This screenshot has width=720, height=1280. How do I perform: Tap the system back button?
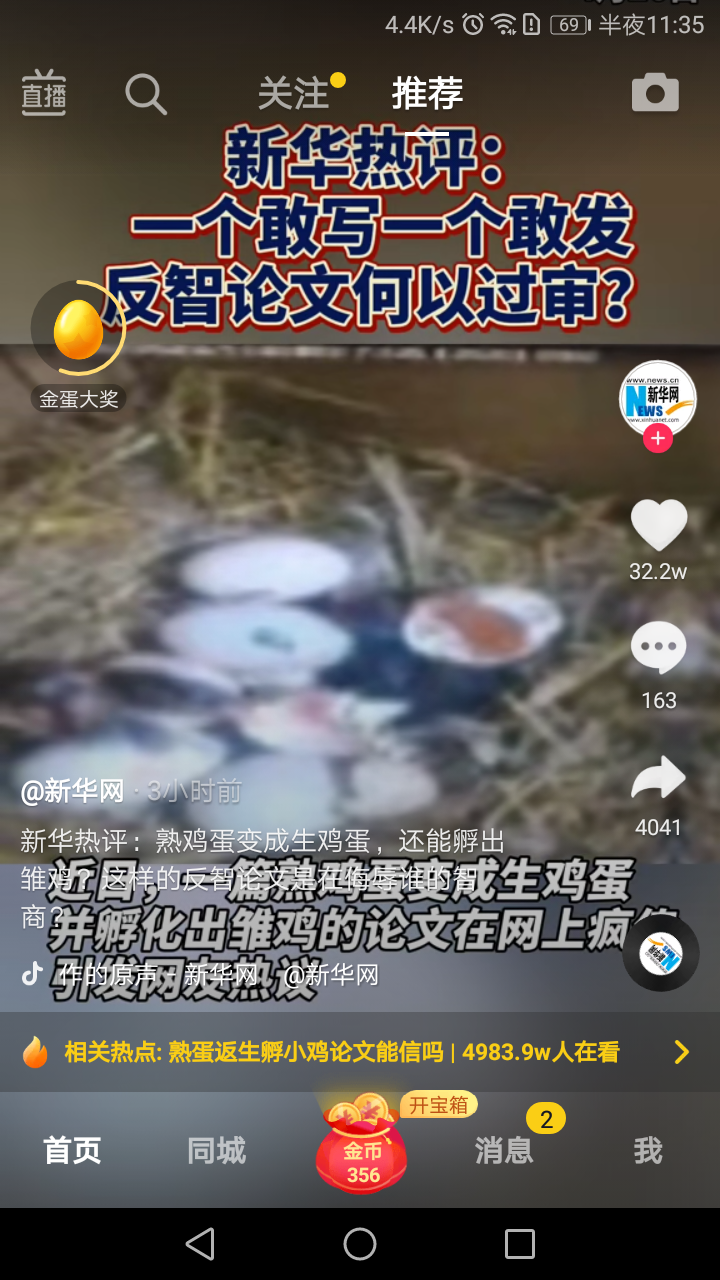pos(200,1244)
